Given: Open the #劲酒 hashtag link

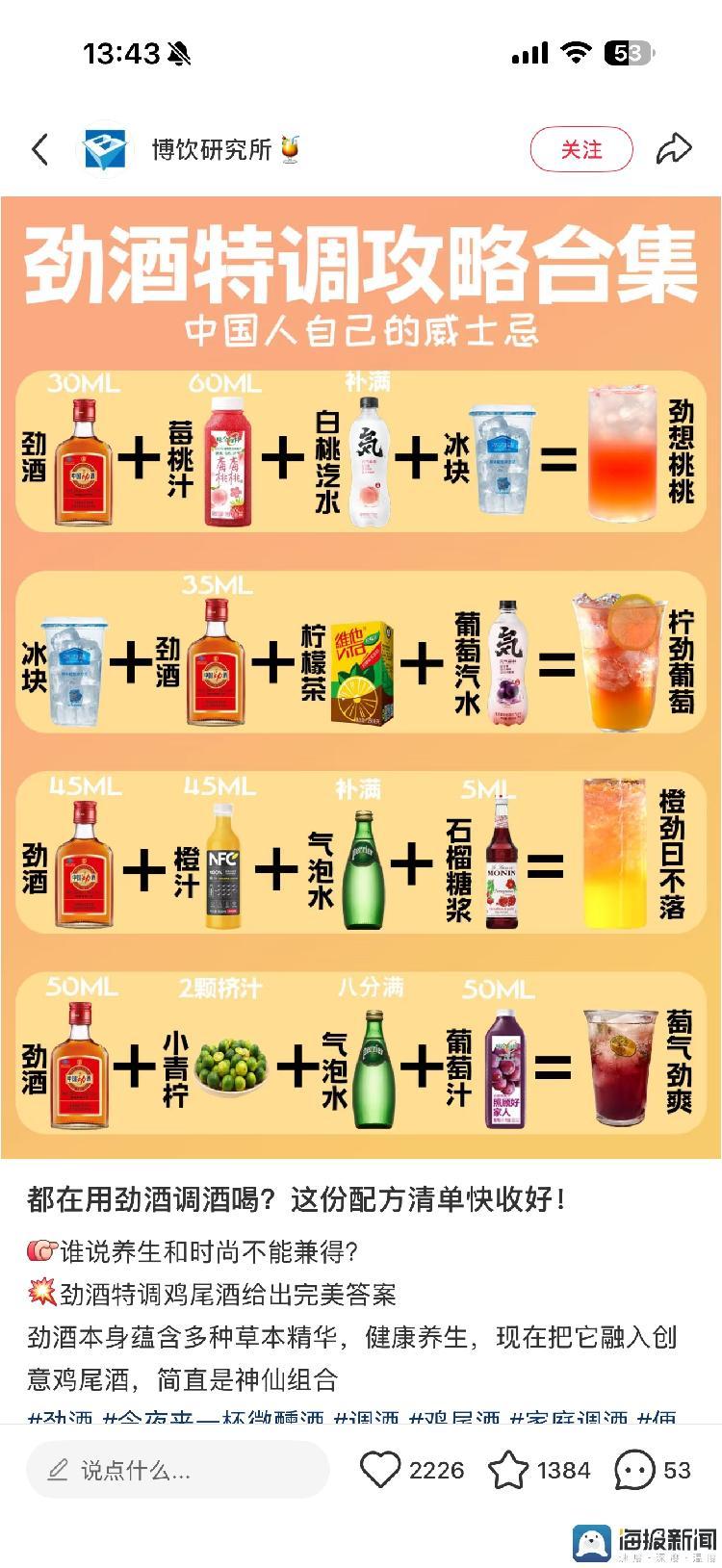Looking at the screenshot, I should (x=61, y=1418).
